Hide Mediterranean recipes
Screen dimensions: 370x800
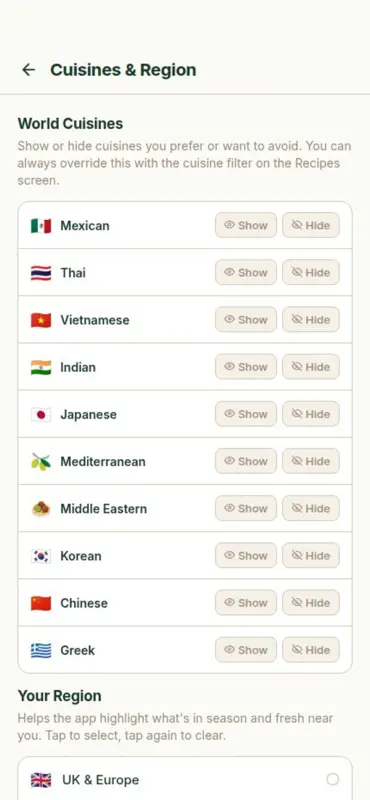(x=311, y=461)
